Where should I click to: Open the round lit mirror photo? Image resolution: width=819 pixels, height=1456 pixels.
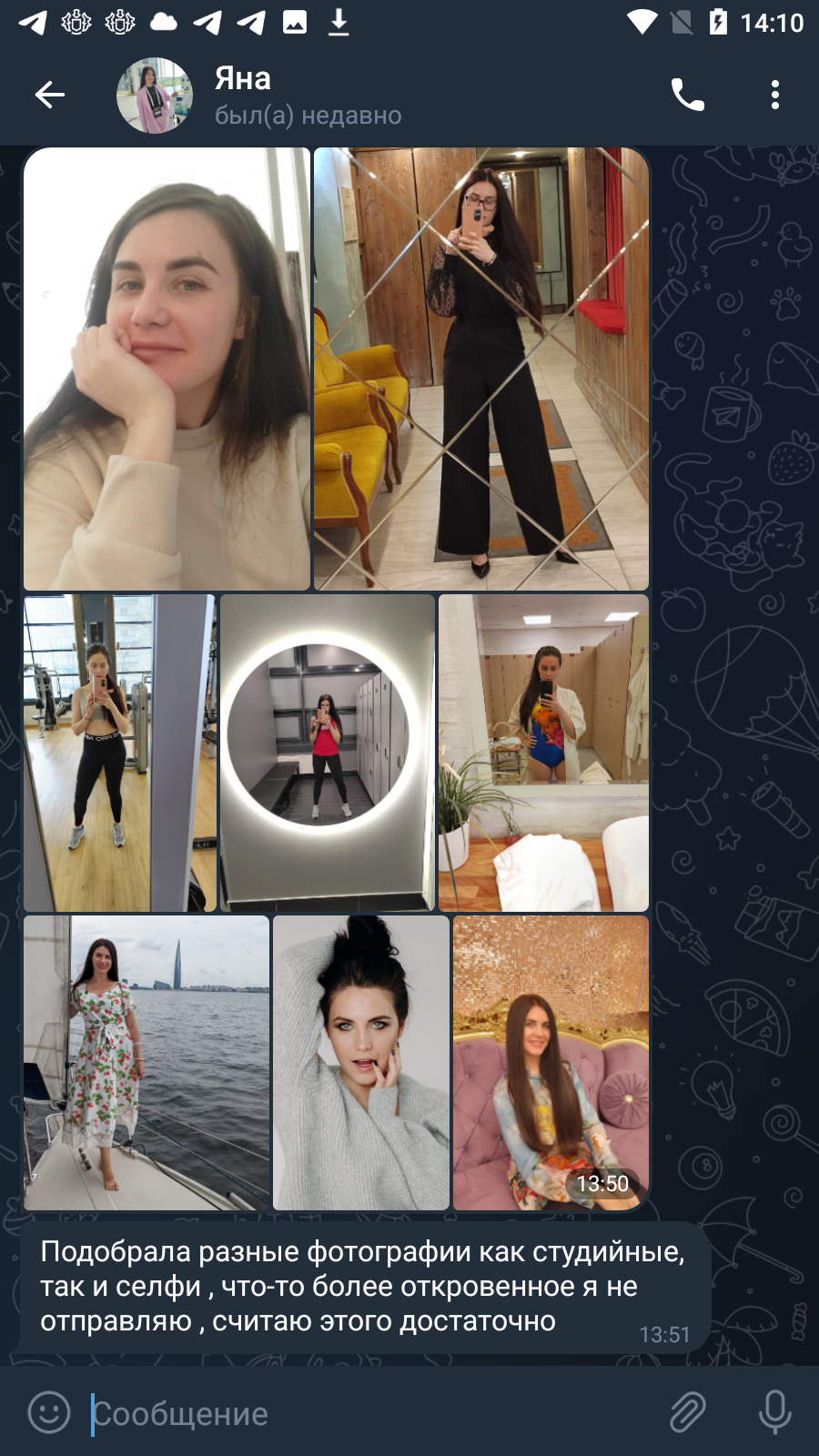(x=328, y=753)
